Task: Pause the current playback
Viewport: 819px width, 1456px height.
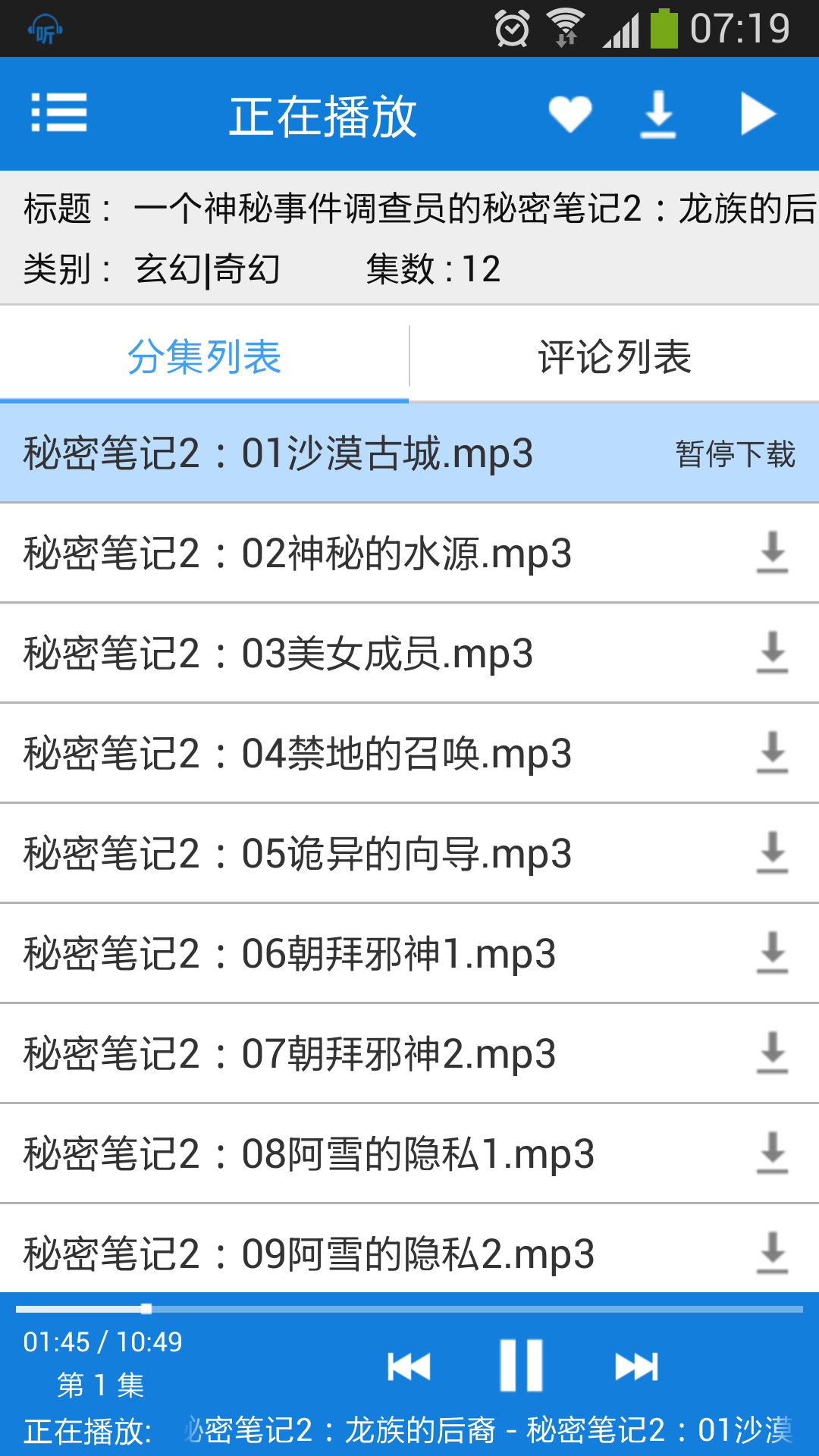Action: pos(522,1366)
